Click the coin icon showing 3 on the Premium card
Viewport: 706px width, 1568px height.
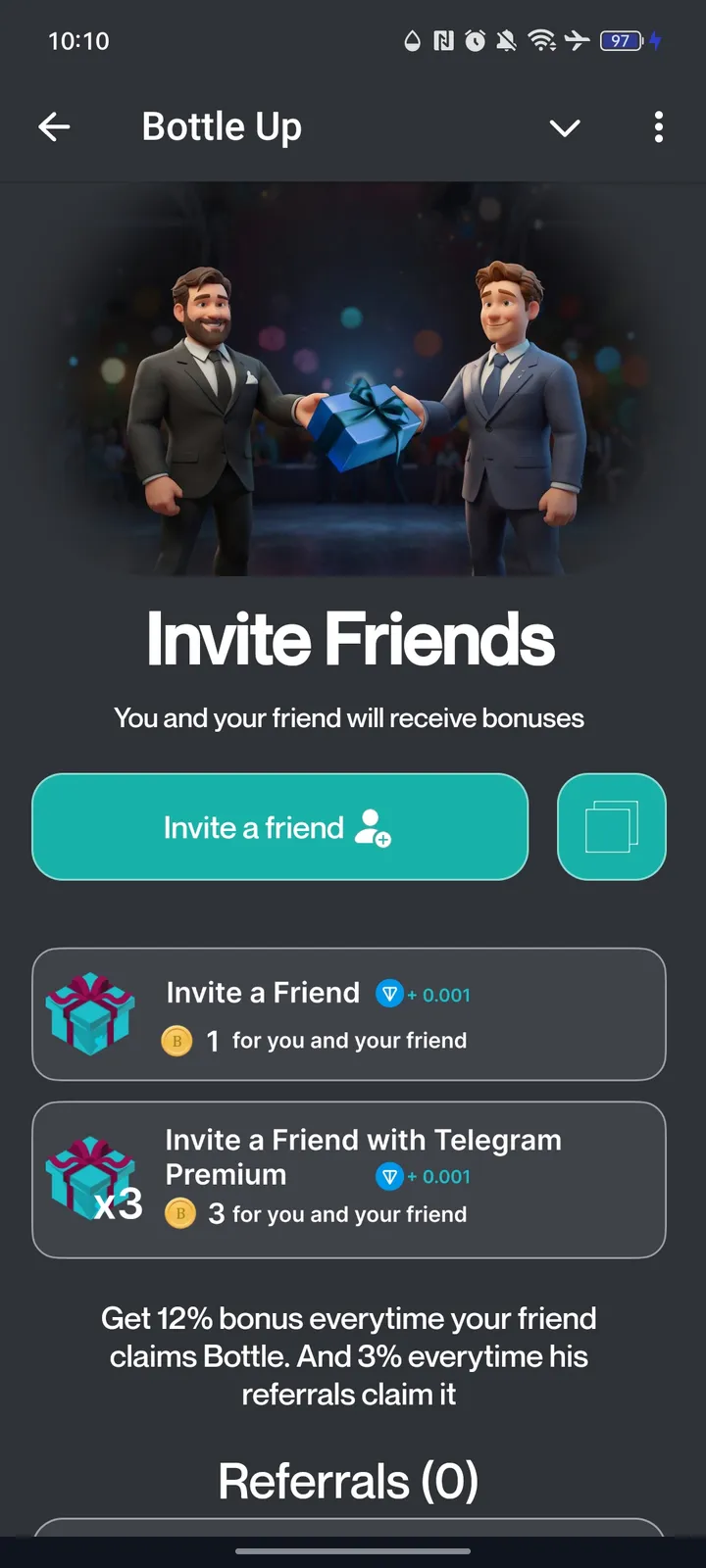(x=181, y=1213)
